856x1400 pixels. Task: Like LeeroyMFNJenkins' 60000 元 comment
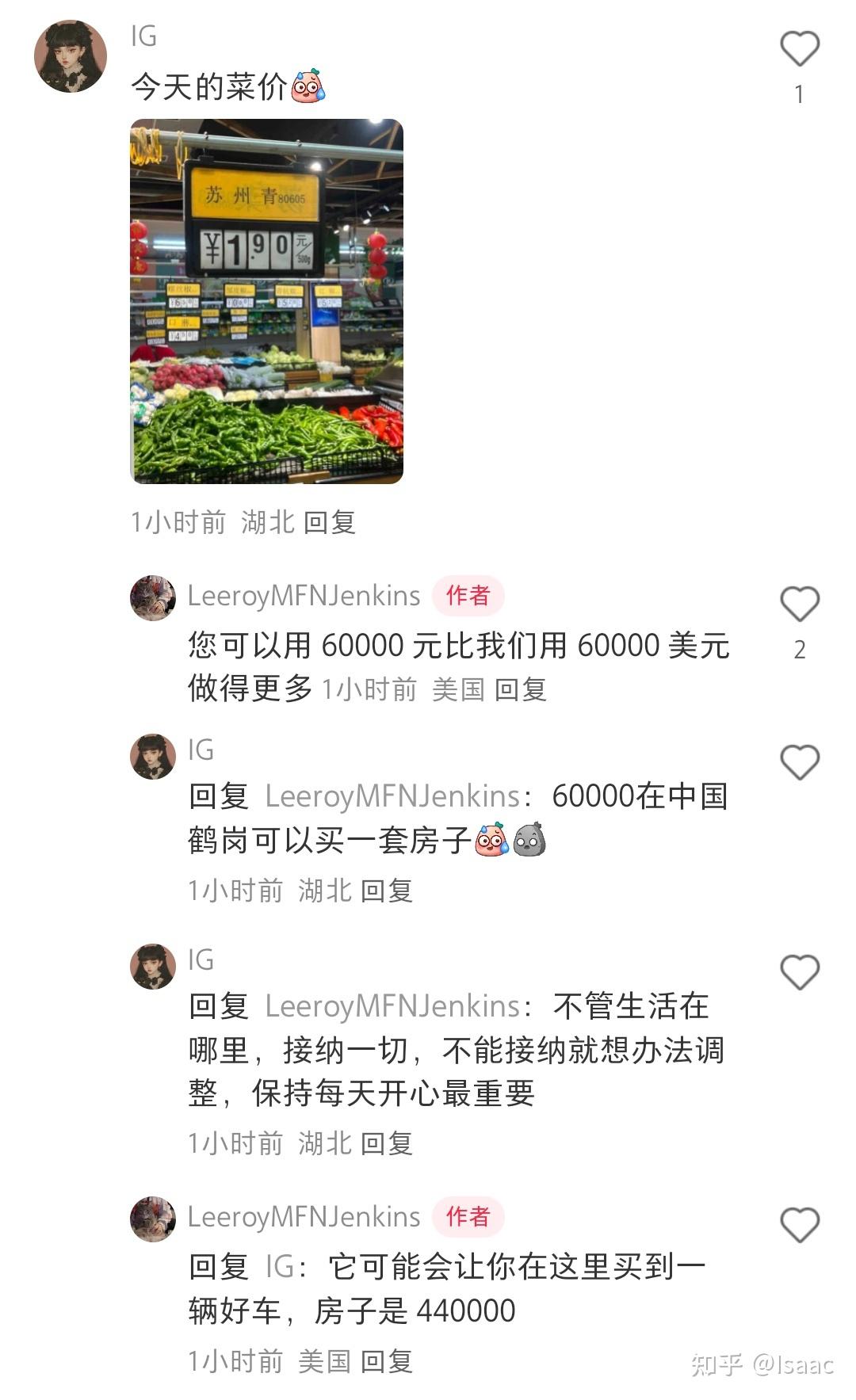coord(799,605)
